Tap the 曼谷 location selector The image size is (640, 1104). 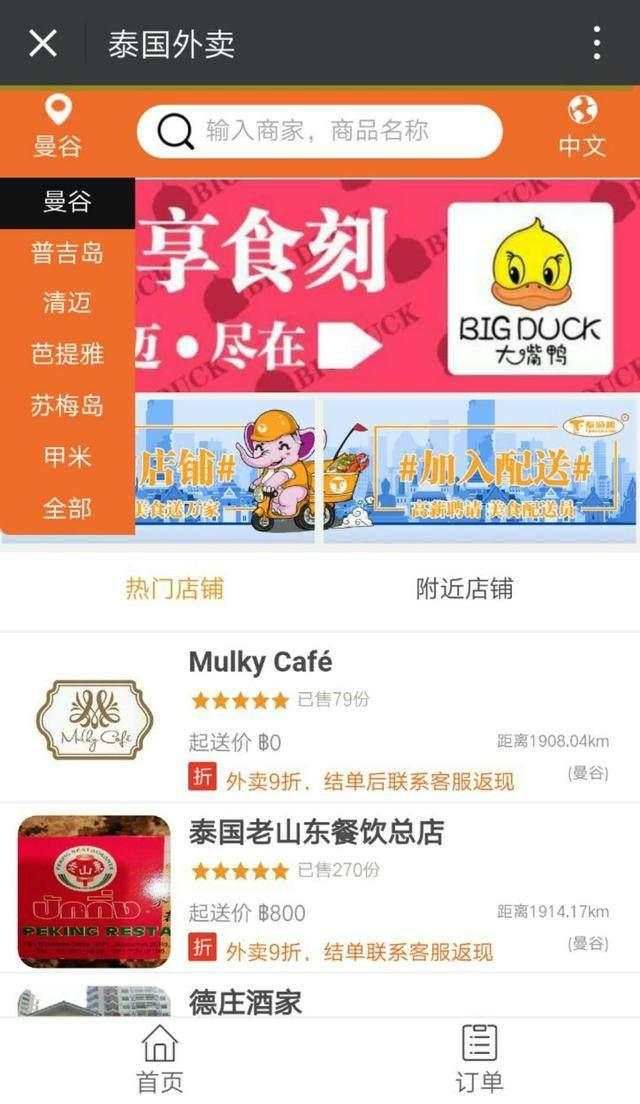[x=58, y=128]
